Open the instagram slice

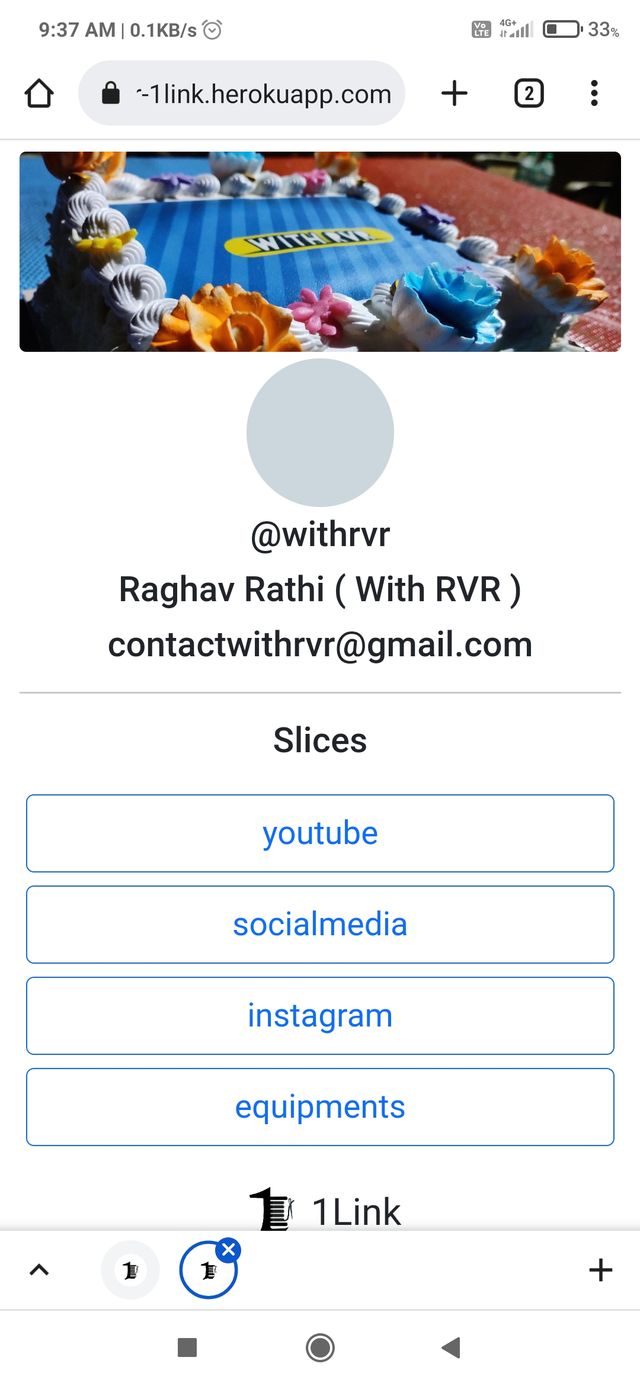pos(320,1016)
